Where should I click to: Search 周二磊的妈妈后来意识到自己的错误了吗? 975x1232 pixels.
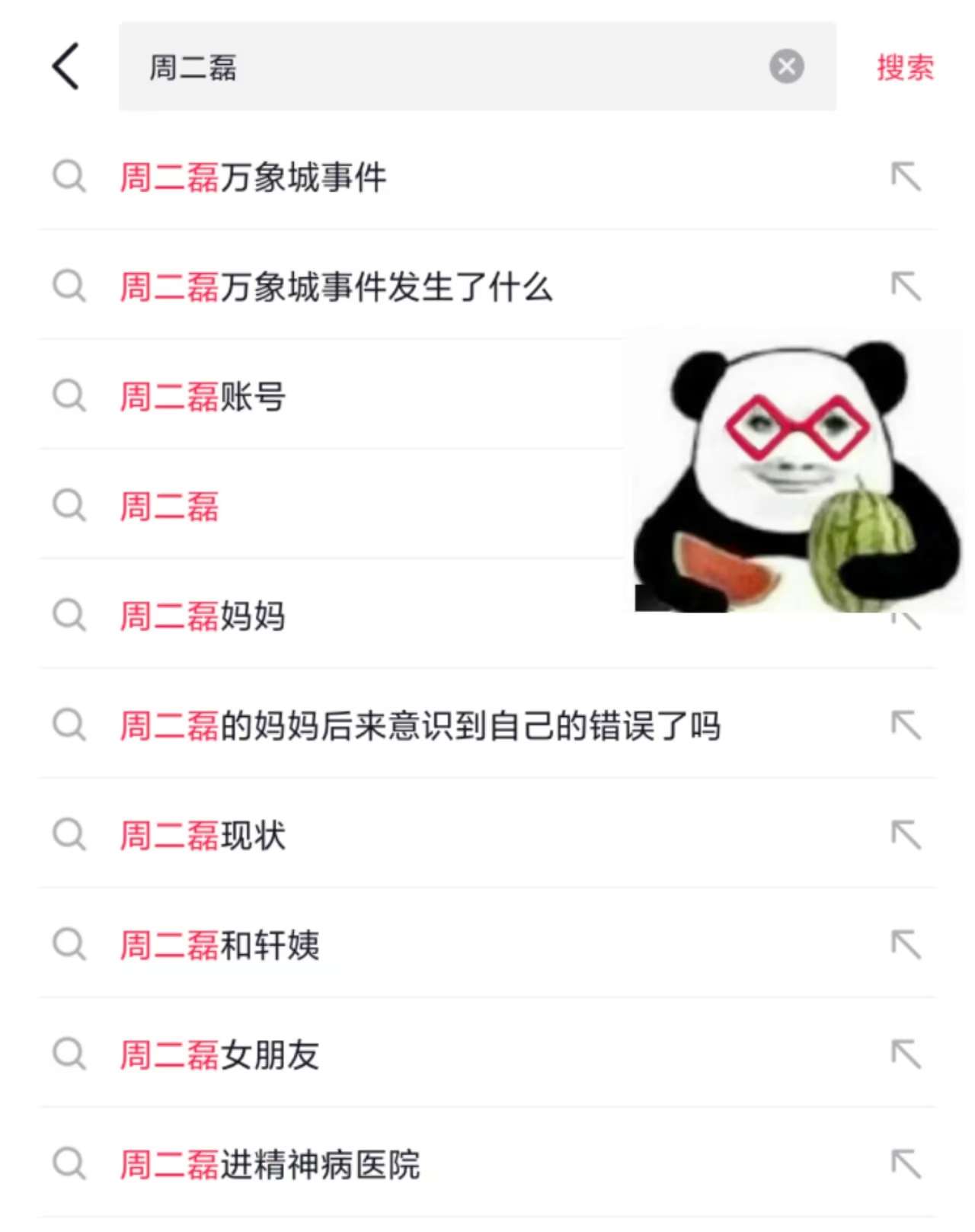click(420, 725)
